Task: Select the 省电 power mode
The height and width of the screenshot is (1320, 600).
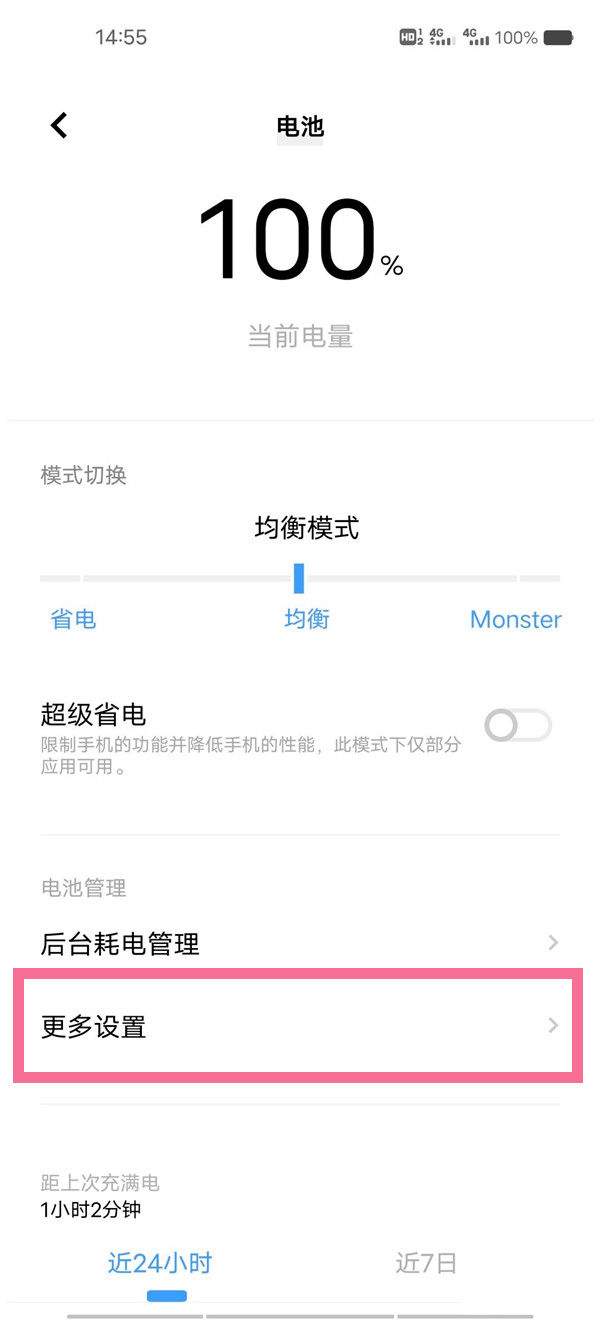Action: (x=73, y=619)
